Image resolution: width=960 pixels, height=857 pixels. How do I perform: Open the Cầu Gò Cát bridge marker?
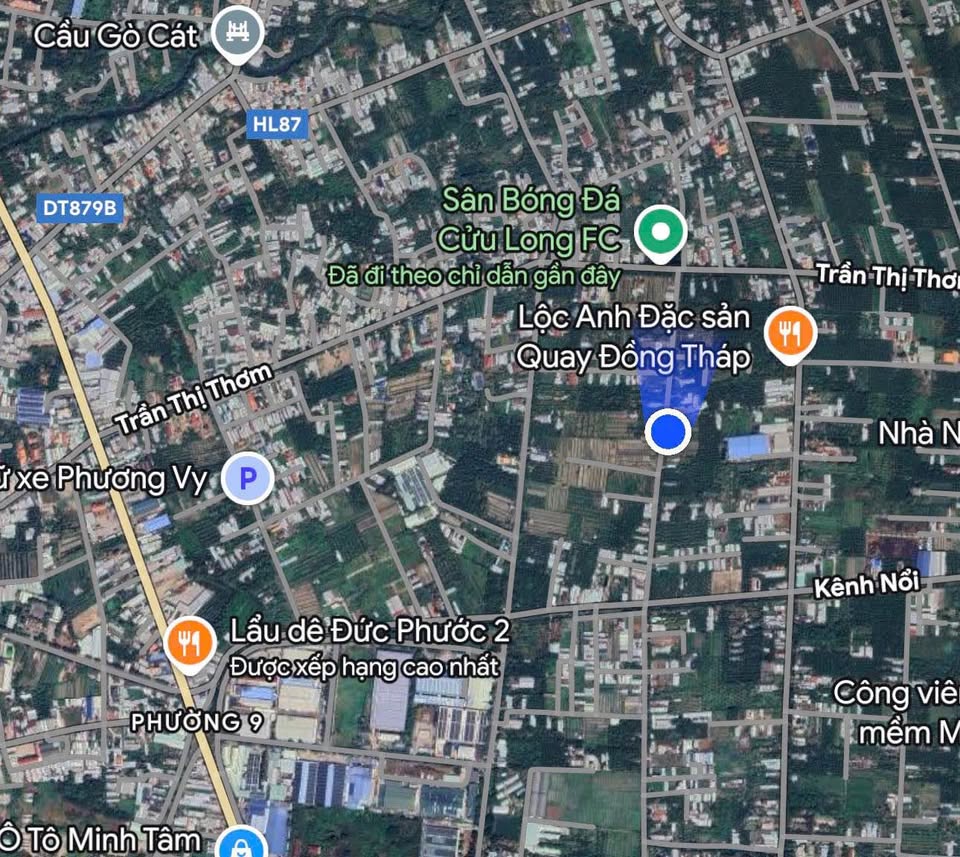(238, 34)
